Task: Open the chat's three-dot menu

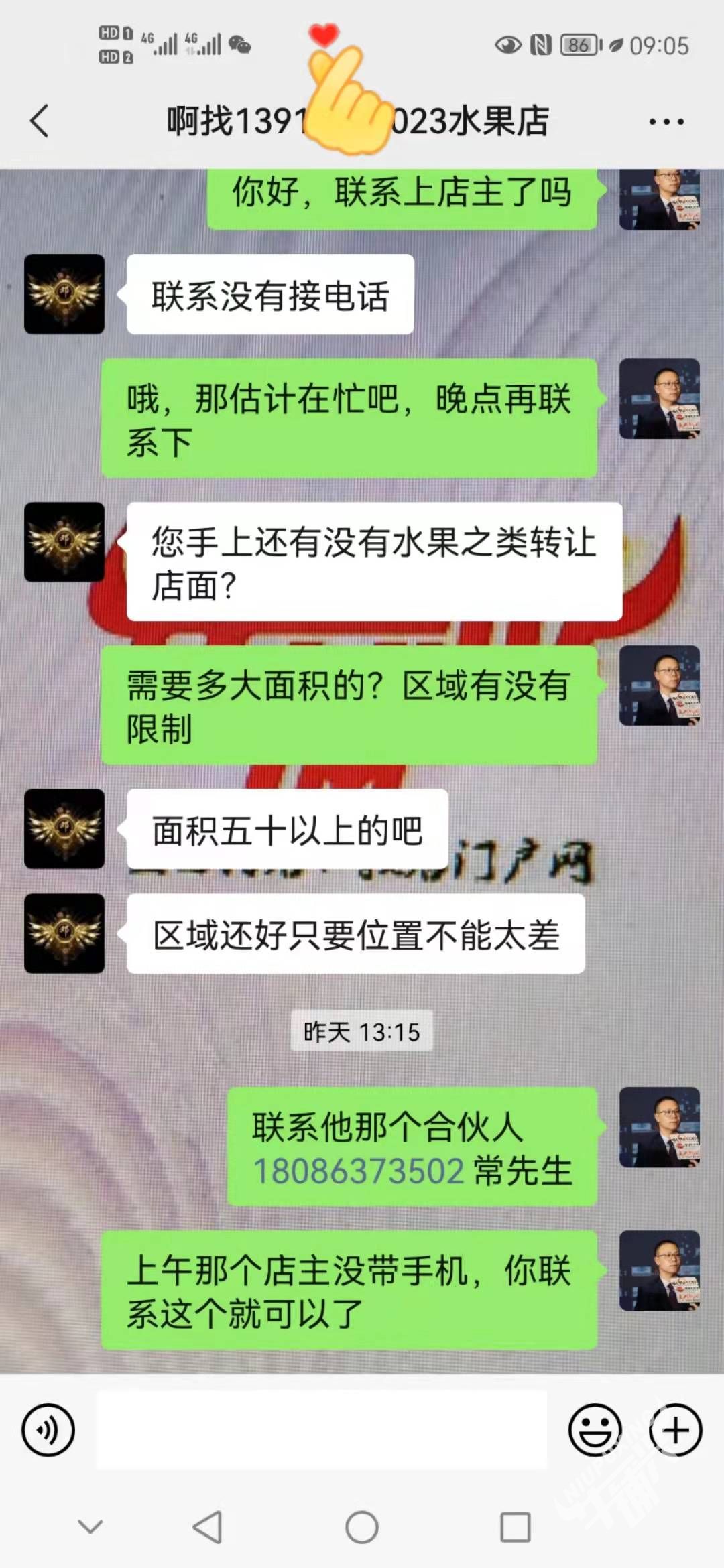Action: (666, 121)
